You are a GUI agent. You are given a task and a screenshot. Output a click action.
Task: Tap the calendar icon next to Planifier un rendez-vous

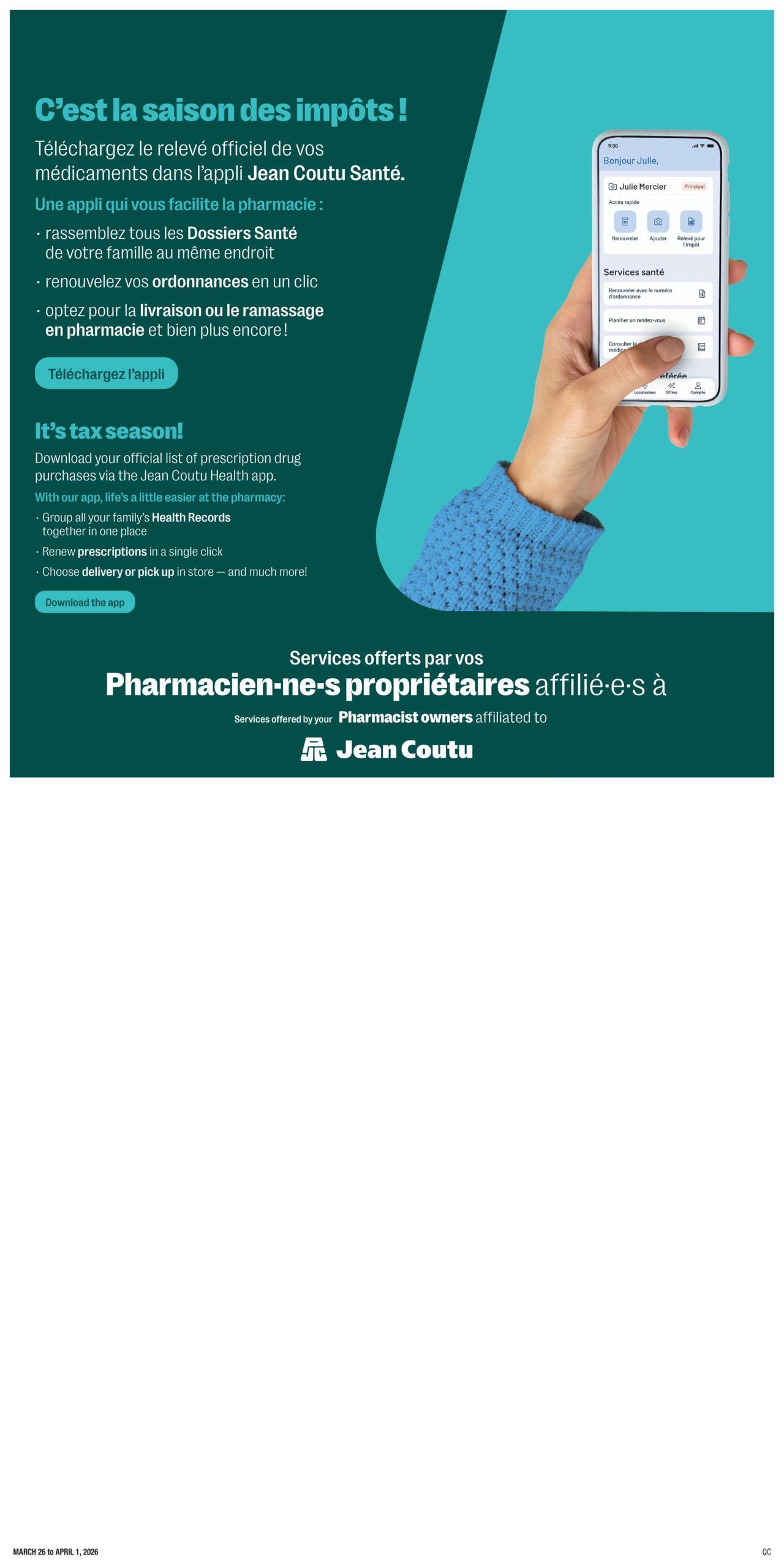pyautogui.click(x=702, y=321)
